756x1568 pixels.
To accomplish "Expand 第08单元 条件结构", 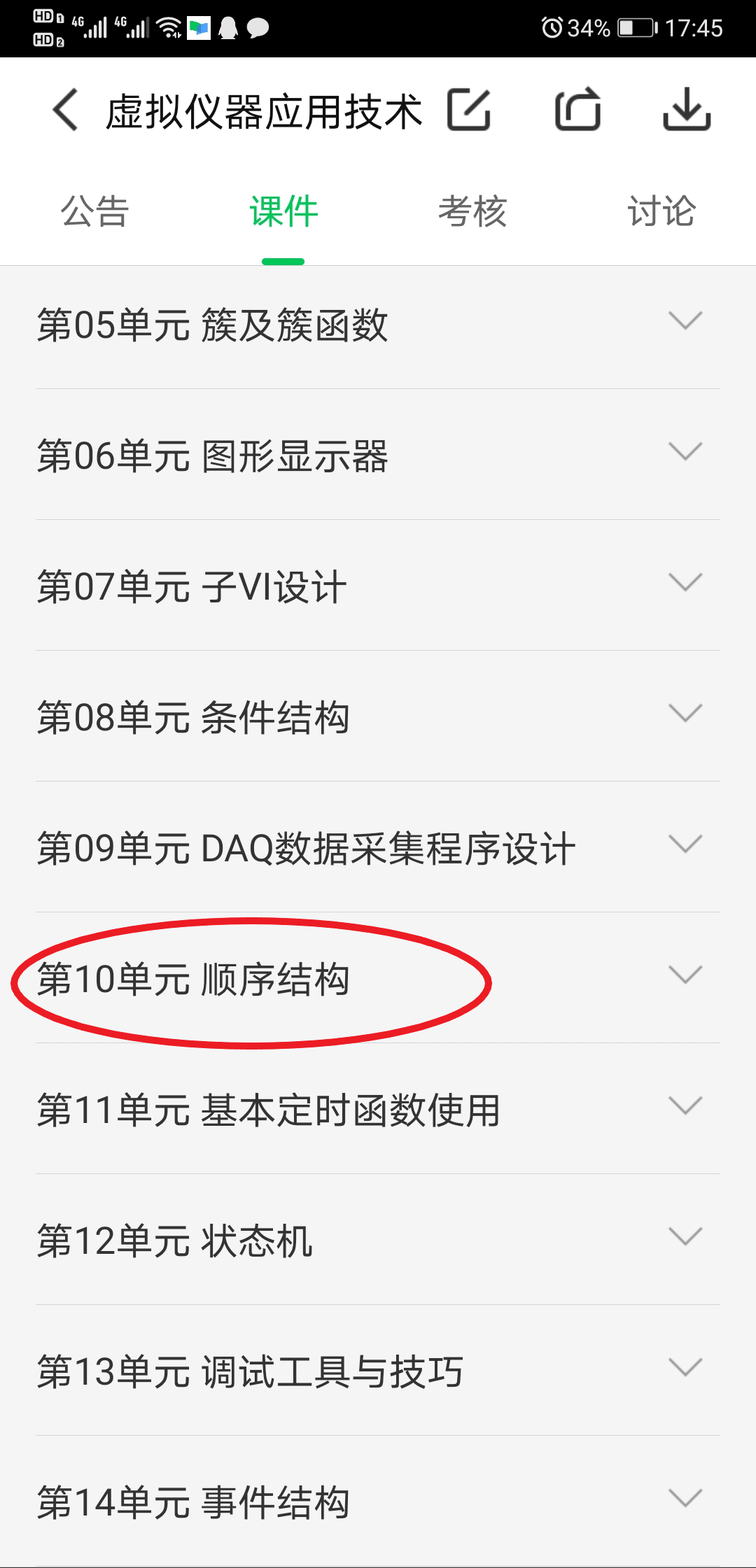I will (685, 714).
